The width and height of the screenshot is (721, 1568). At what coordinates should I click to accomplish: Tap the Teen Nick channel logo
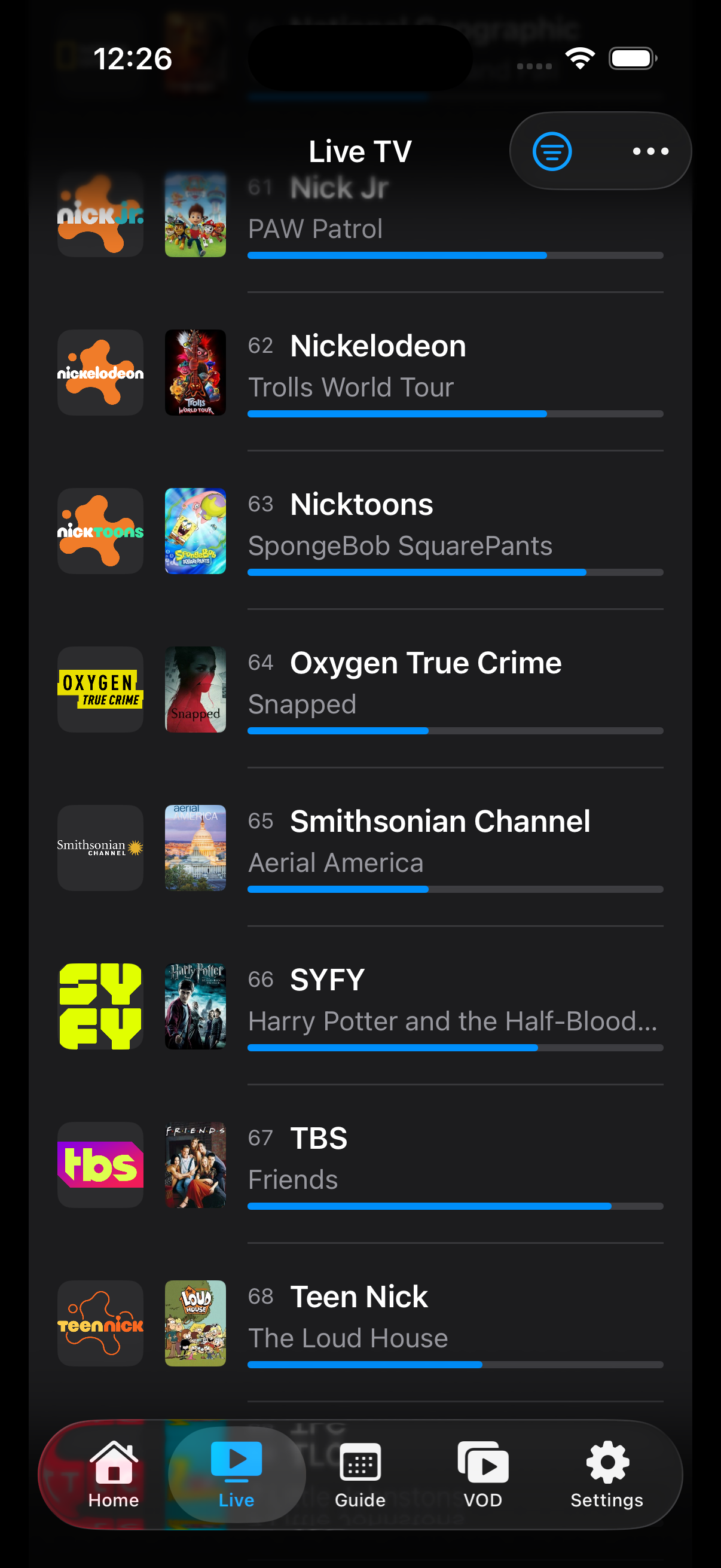click(100, 1323)
